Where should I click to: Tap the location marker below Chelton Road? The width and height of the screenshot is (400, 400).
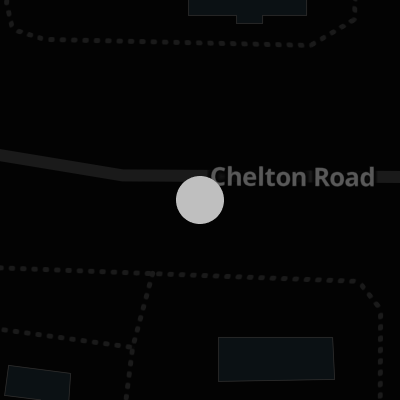[x=200, y=200]
